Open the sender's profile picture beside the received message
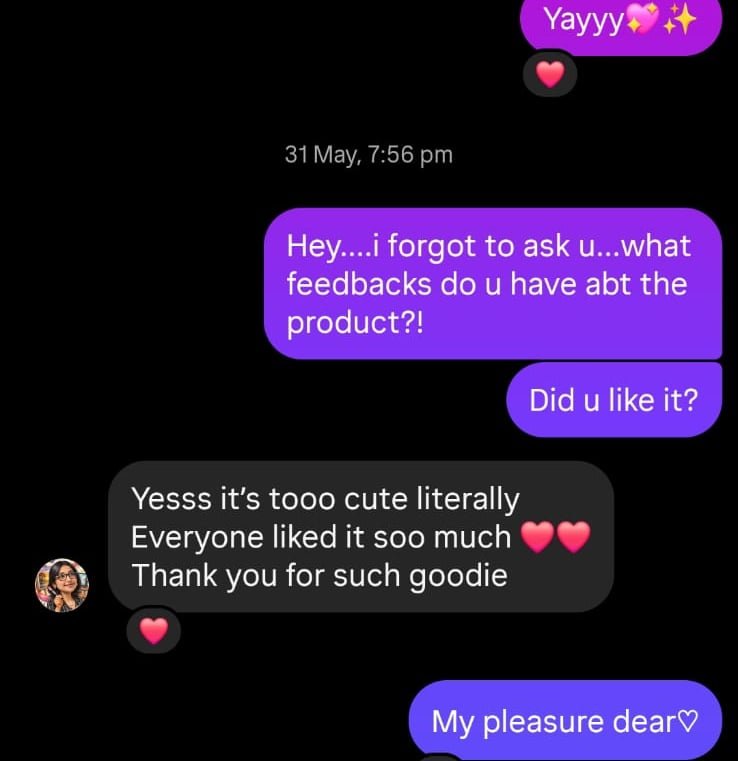Viewport: 738px width, 761px height. tap(62, 585)
